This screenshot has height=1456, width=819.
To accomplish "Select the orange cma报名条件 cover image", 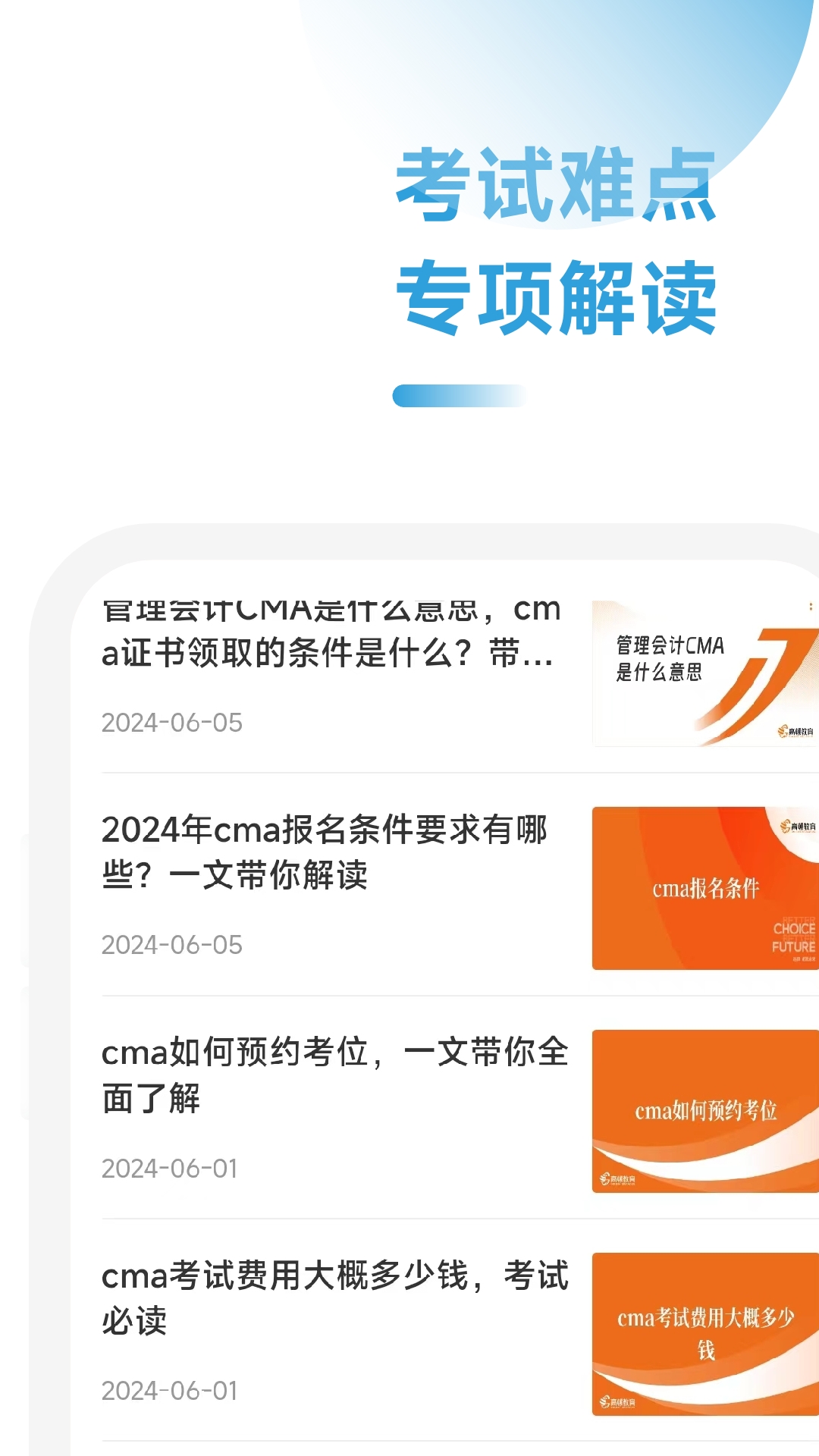I will point(704,887).
